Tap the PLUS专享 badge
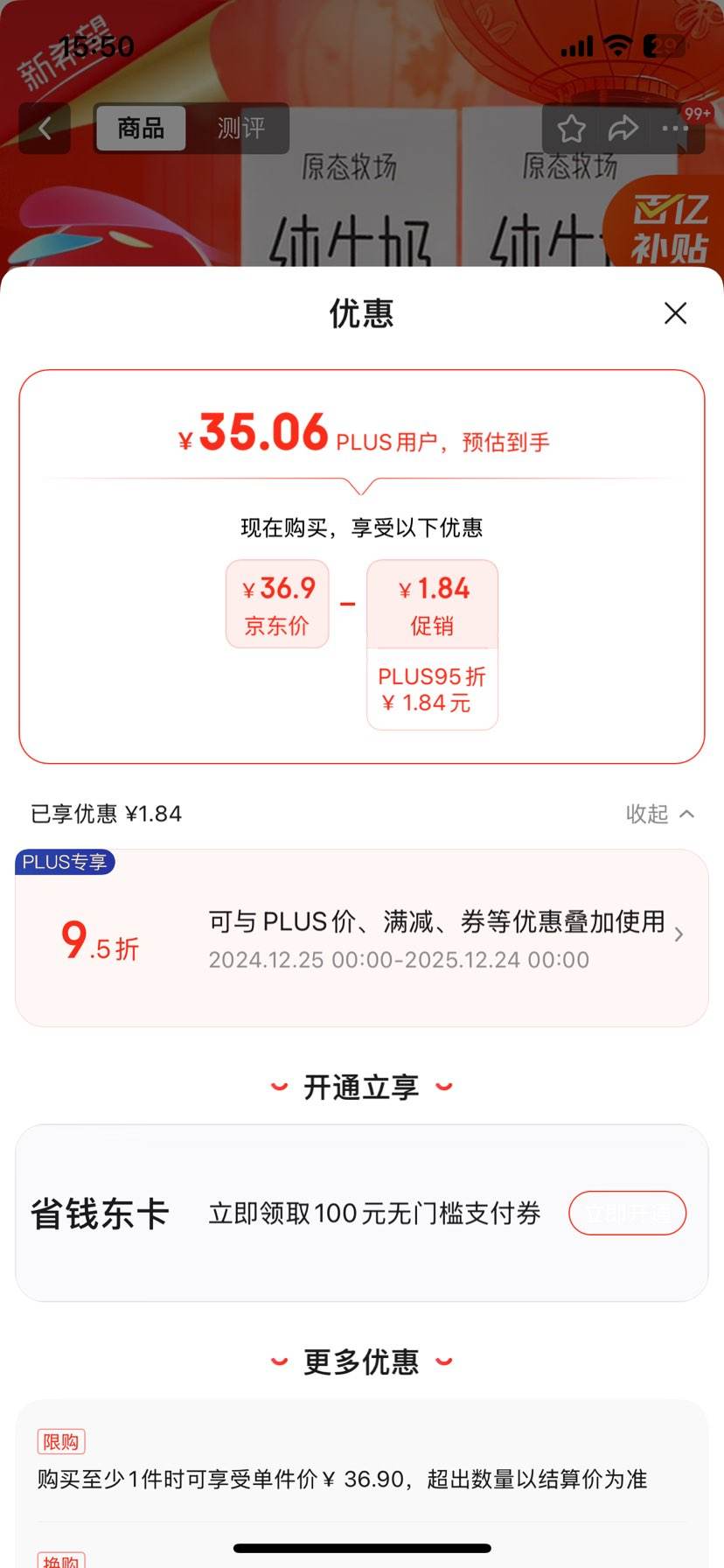724x1568 pixels. pyautogui.click(x=66, y=862)
